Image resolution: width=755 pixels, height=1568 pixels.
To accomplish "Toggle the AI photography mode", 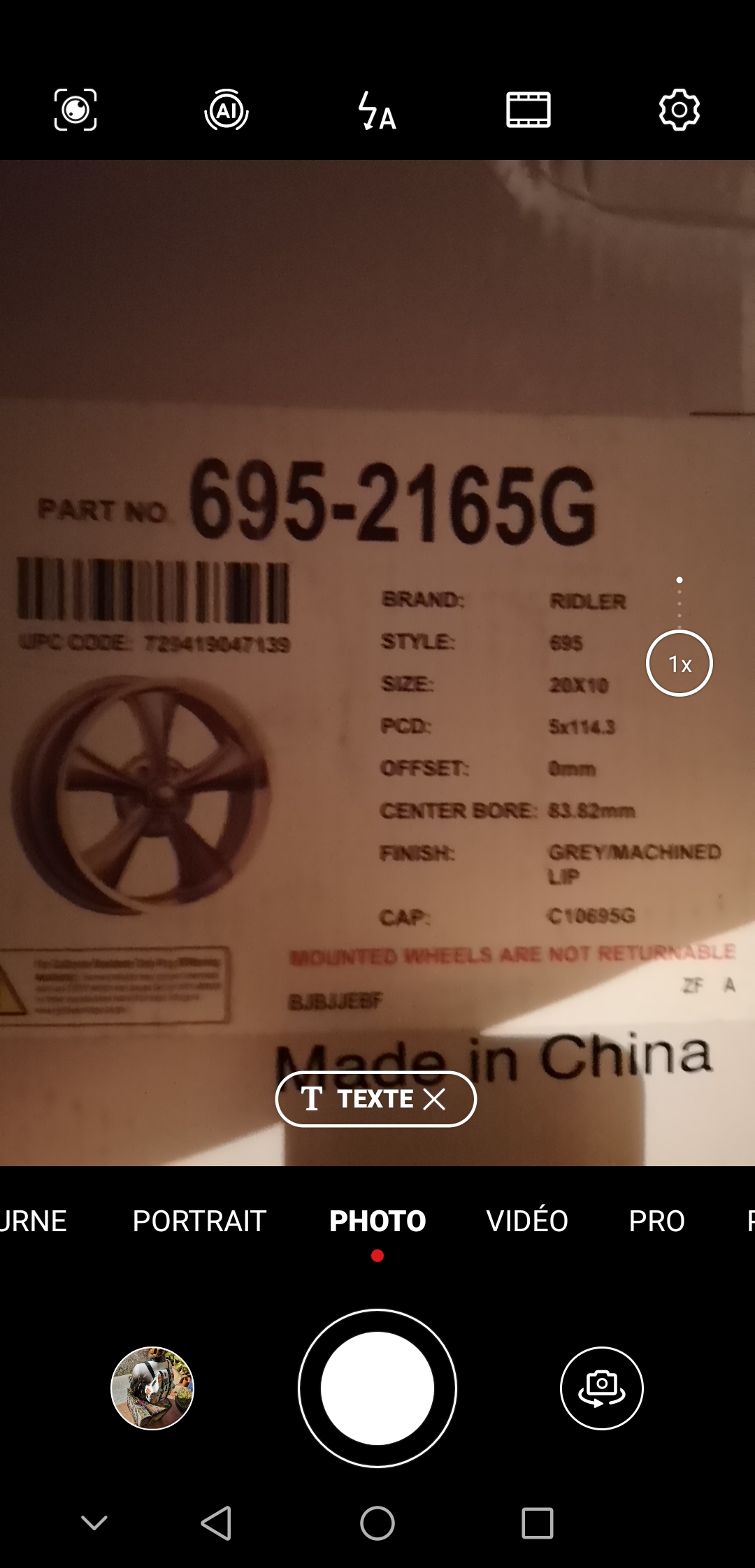I will click(226, 110).
